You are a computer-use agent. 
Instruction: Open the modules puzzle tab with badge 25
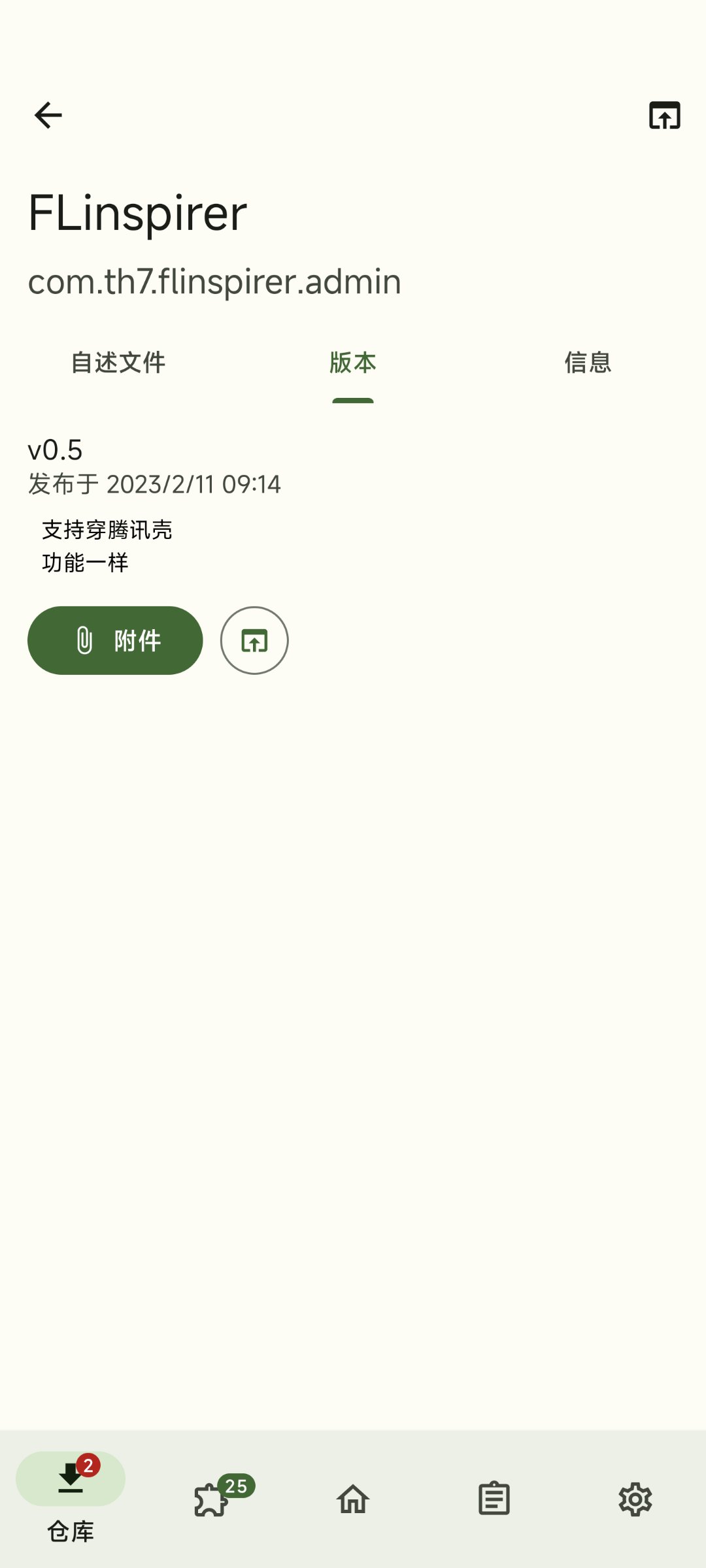point(212,1499)
